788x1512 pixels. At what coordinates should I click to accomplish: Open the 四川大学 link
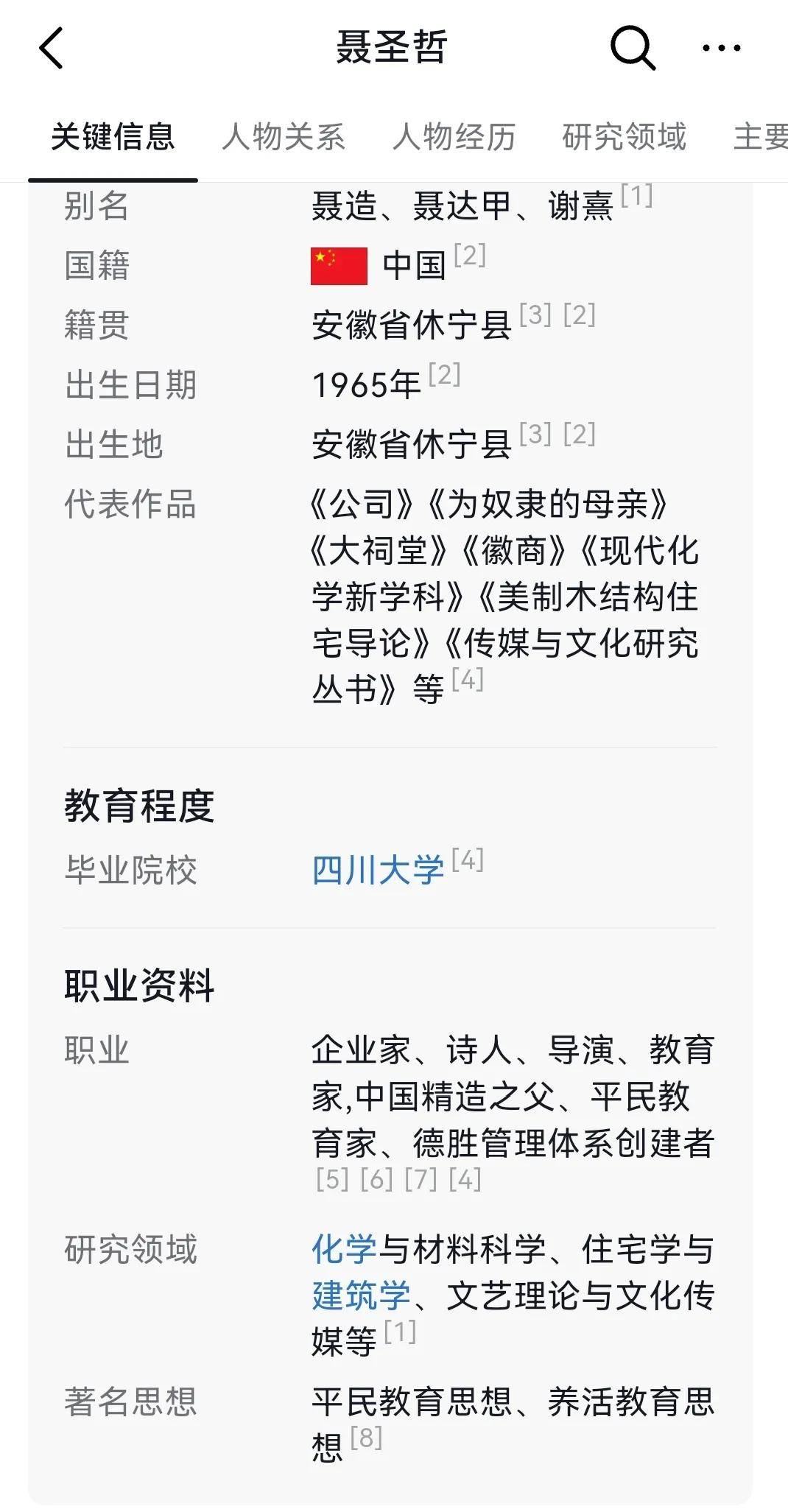(377, 871)
